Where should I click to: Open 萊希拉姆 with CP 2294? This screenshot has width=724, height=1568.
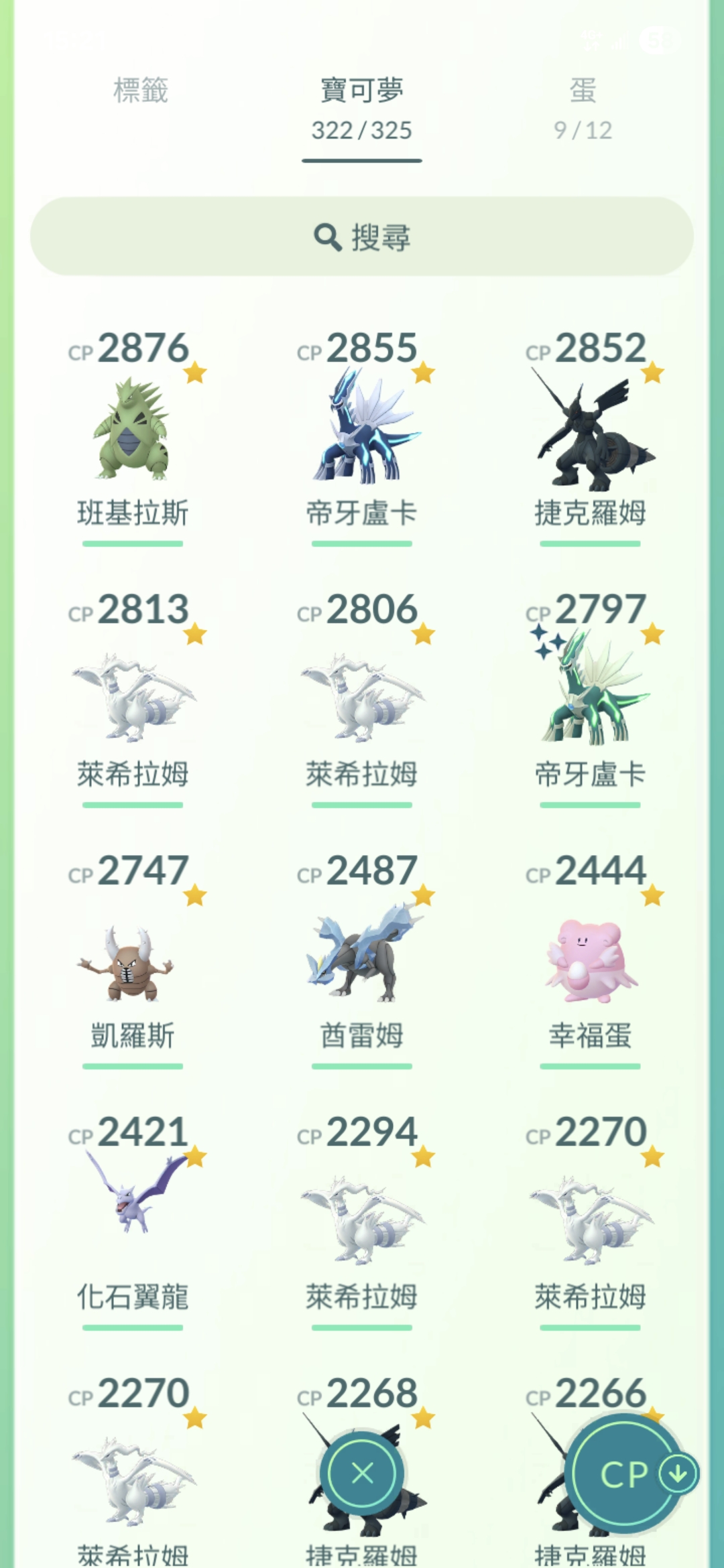(x=362, y=1220)
